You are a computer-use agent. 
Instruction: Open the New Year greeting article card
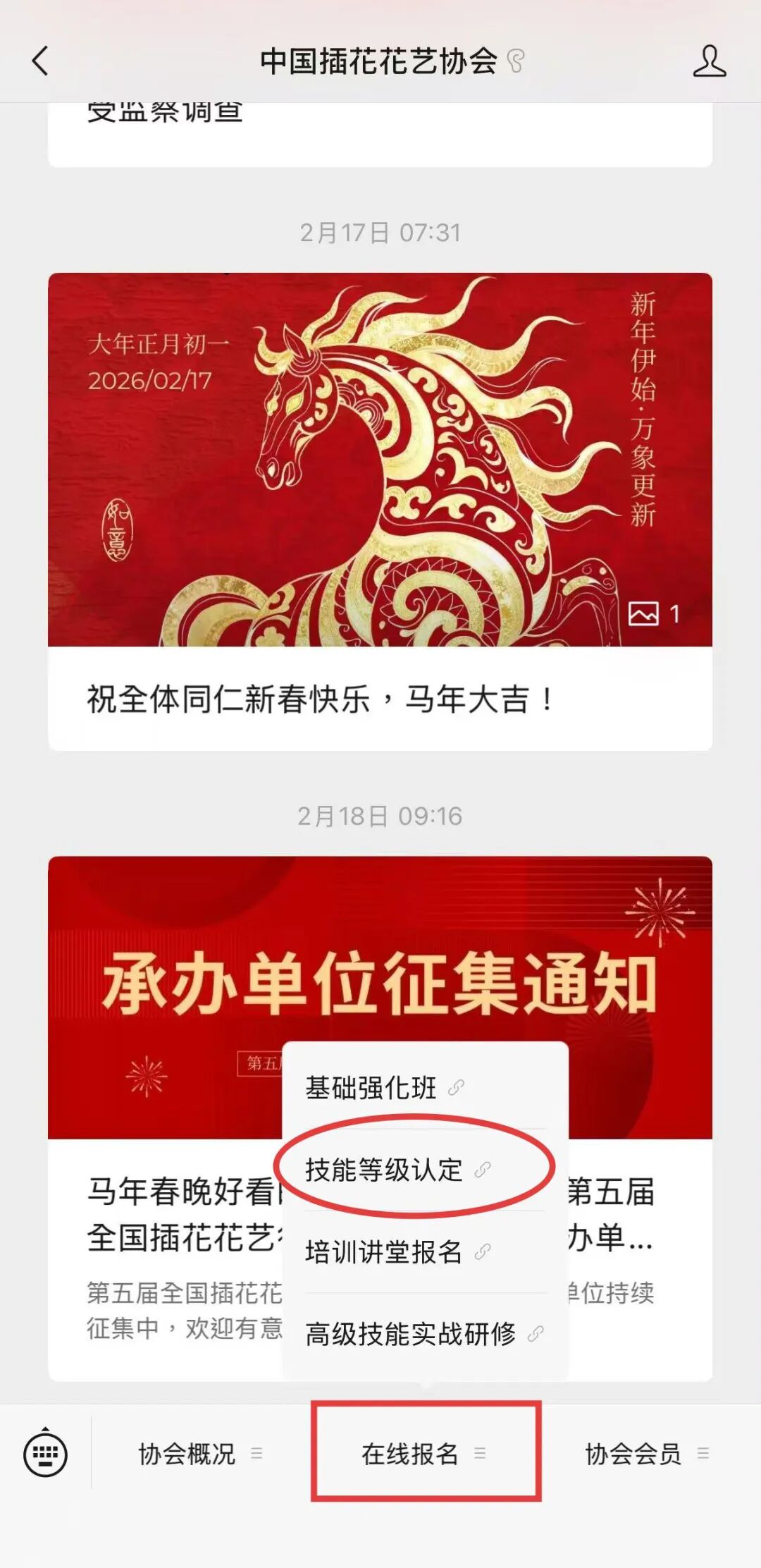pyautogui.click(x=380, y=511)
